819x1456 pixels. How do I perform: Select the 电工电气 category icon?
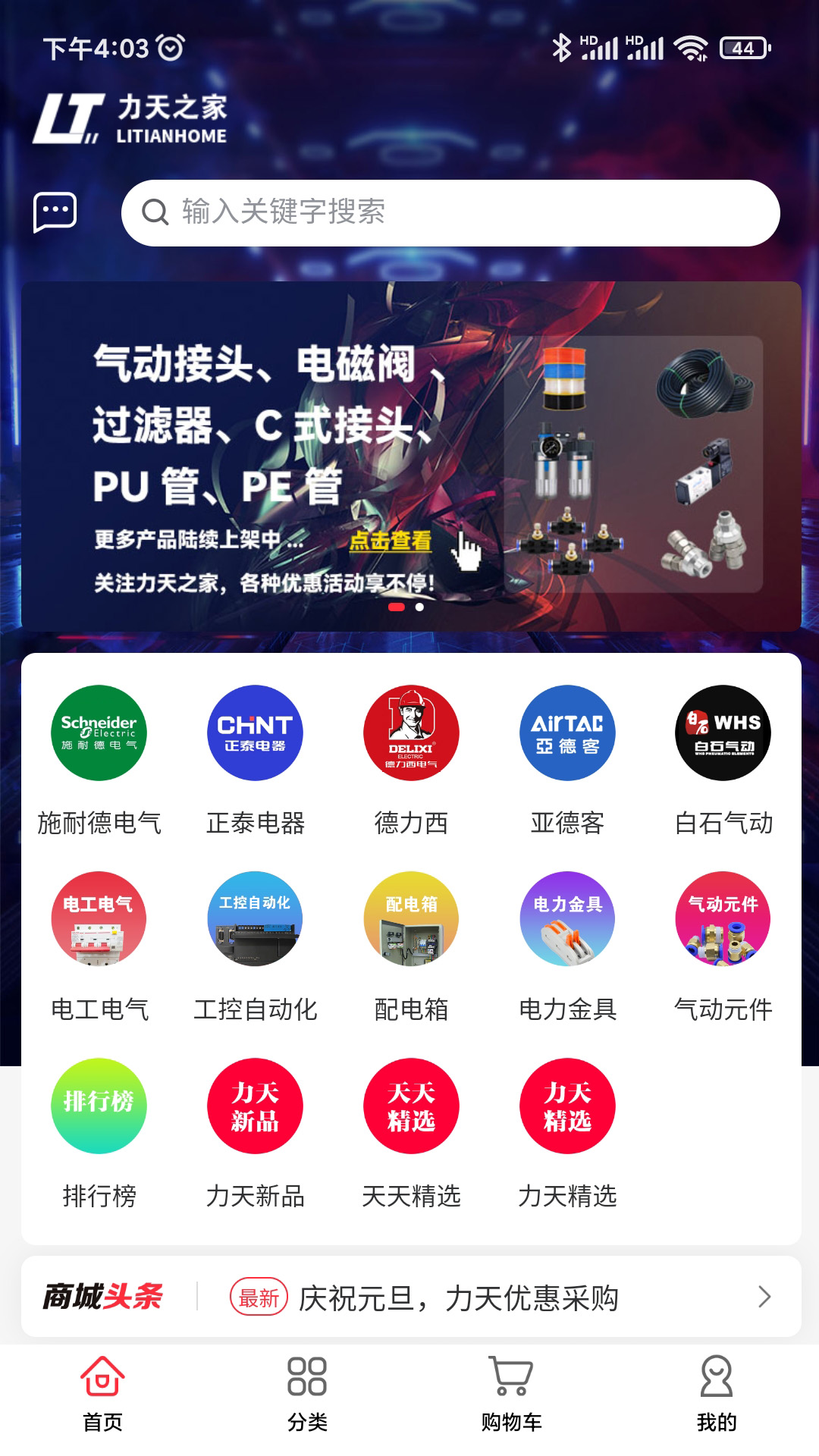[99, 918]
